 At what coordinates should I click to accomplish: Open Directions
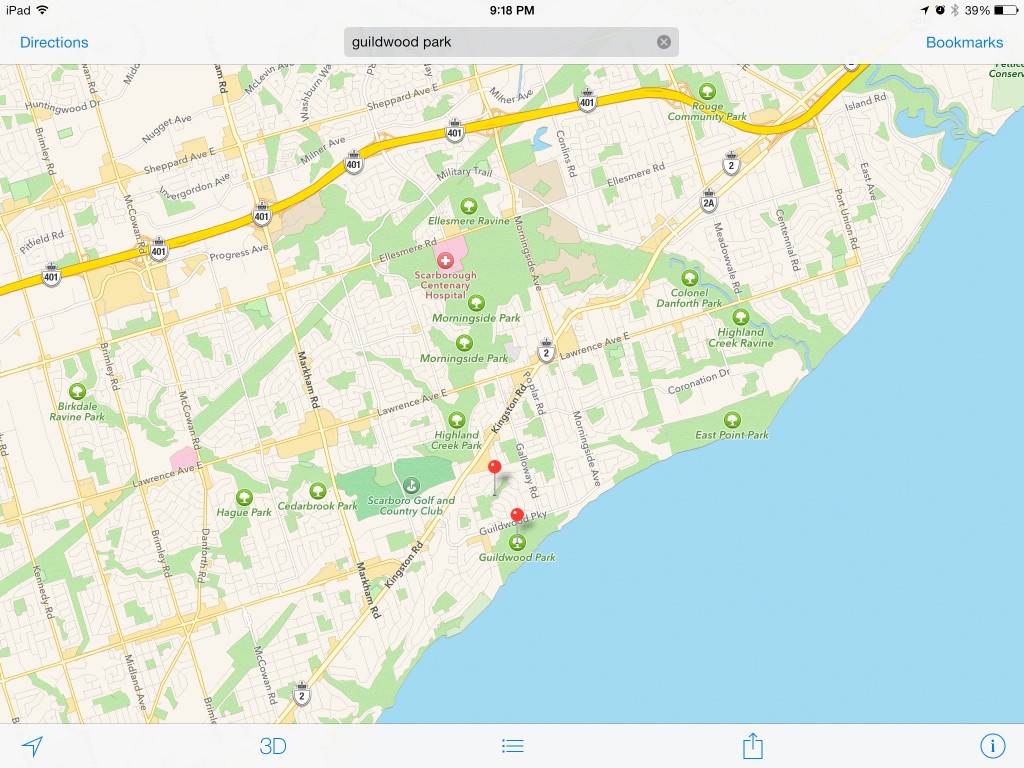tap(54, 42)
